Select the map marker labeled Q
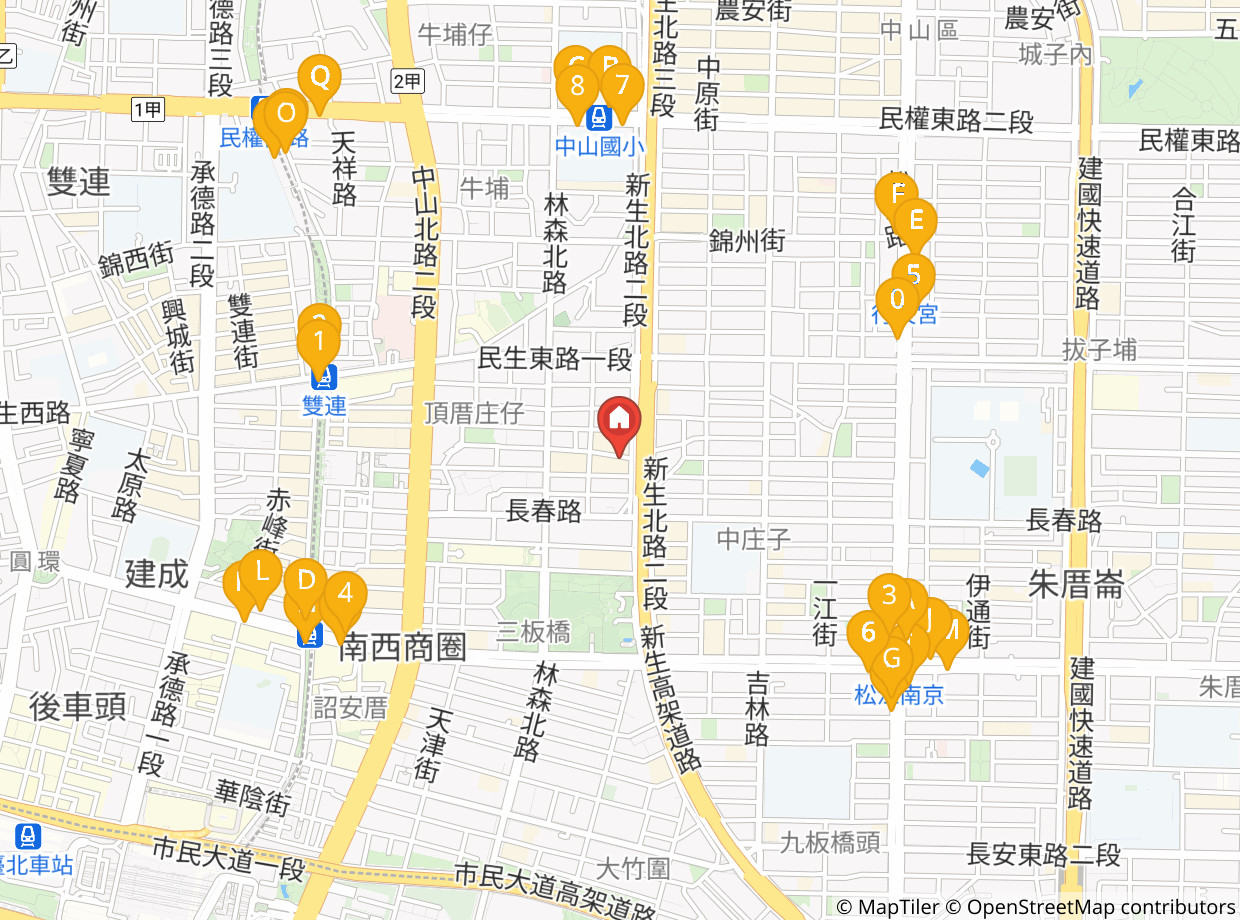This screenshot has height=920, width=1240. (320, 77)
